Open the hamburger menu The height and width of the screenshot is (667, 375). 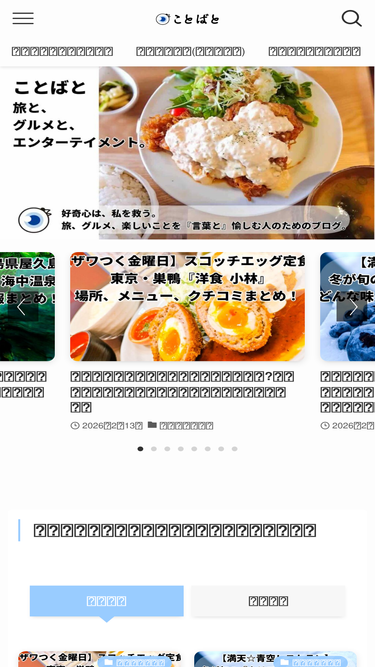pos(23,18)
